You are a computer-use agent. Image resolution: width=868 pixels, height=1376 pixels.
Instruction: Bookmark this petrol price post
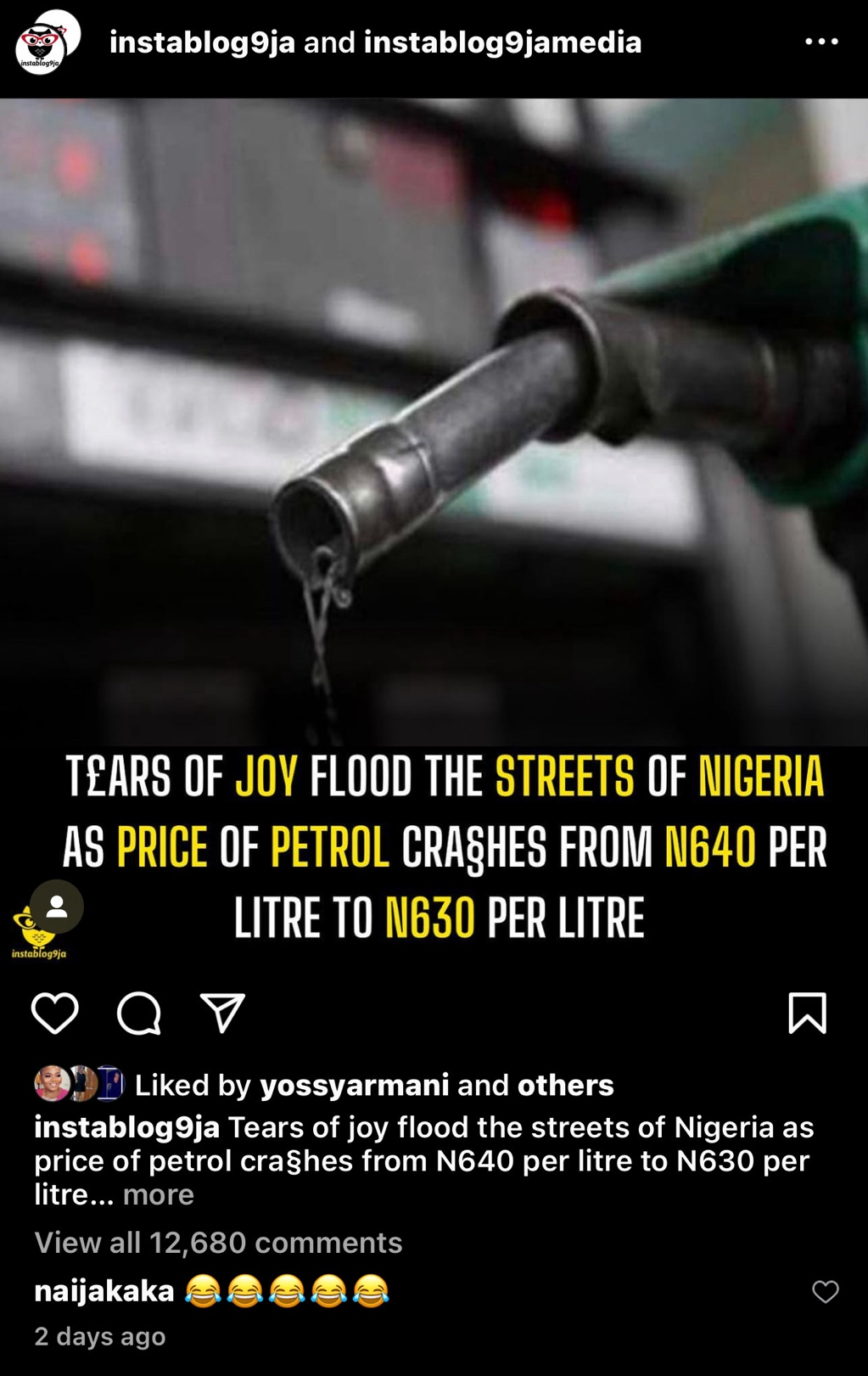point(807,1013)
